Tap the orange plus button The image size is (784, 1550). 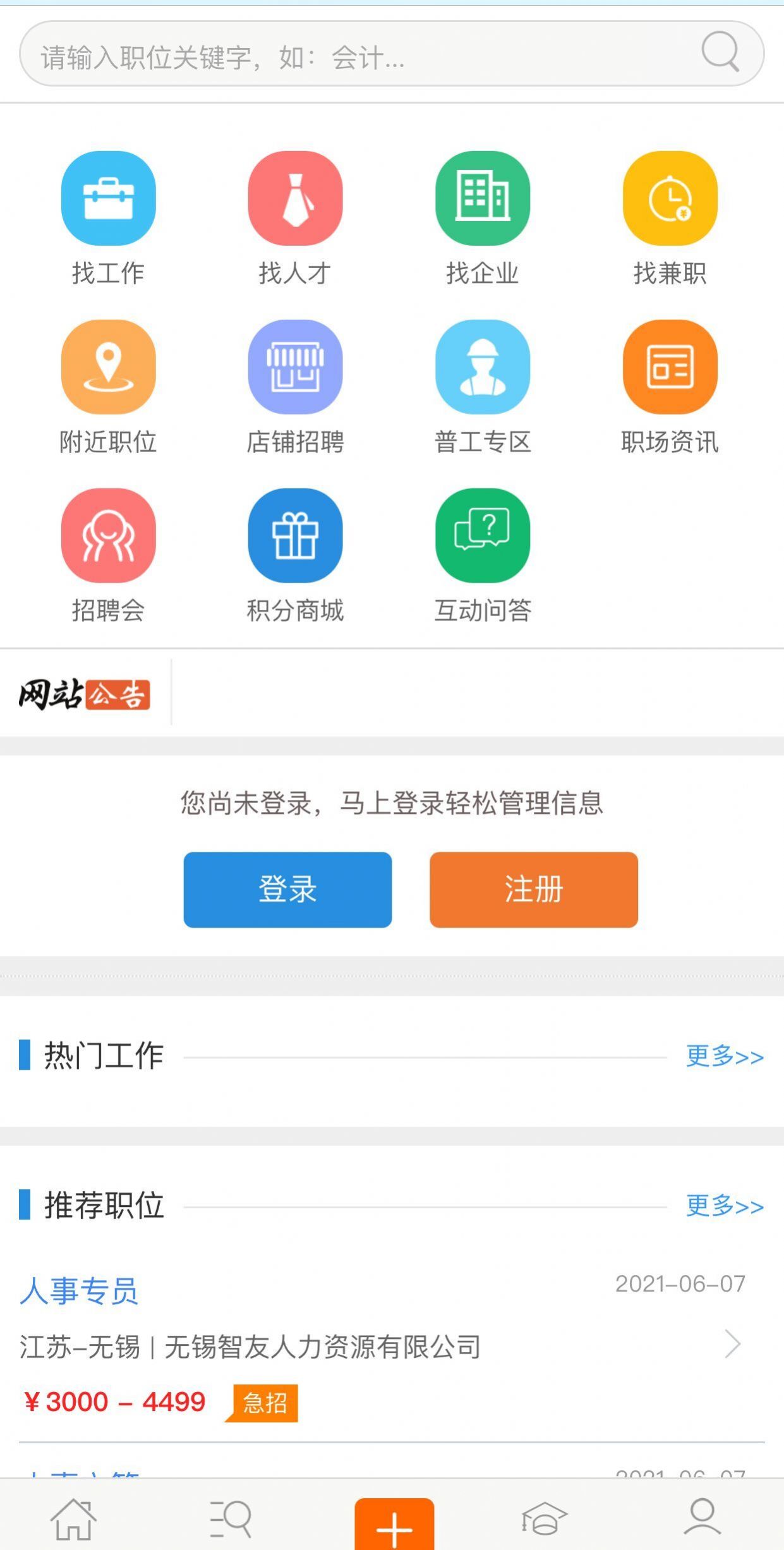(394, 1525)
